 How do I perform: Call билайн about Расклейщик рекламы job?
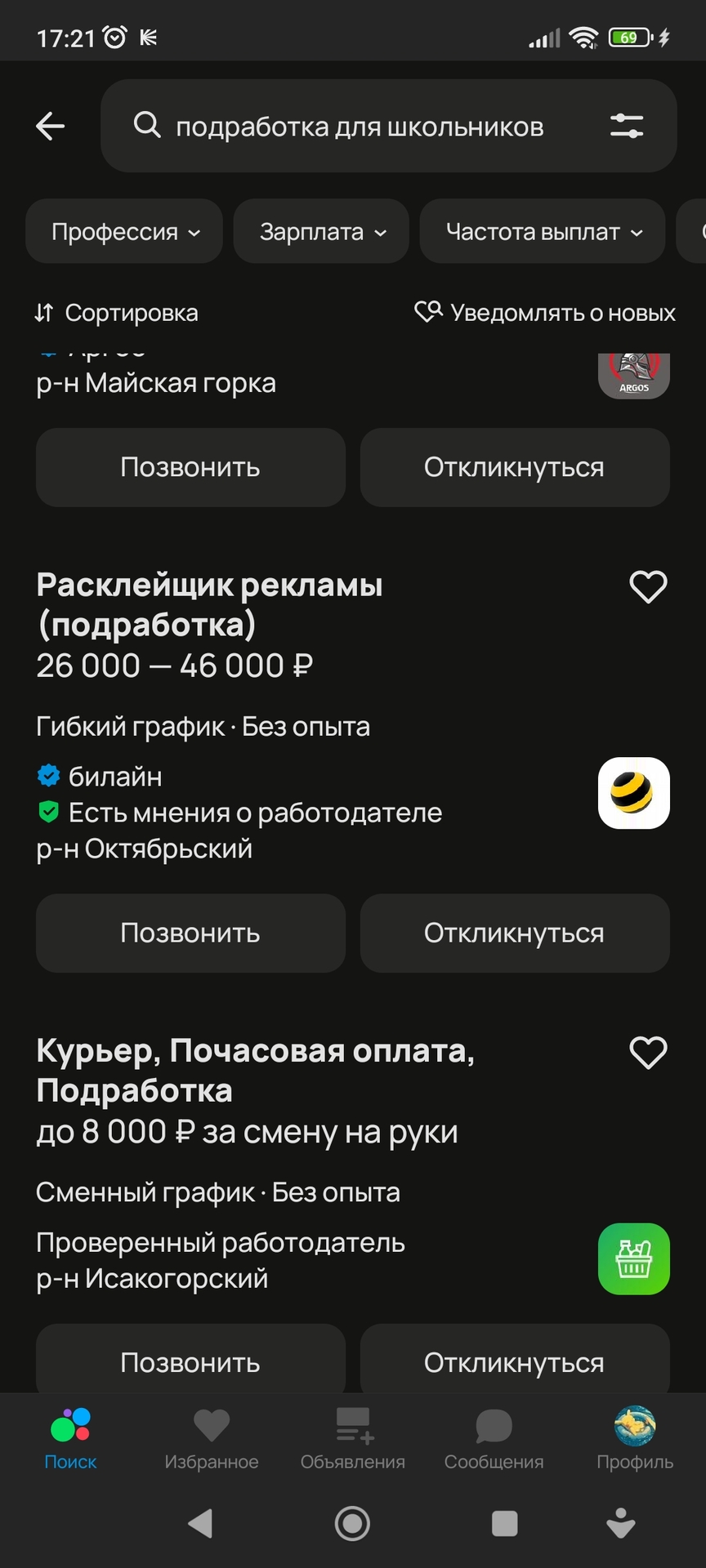(x=190, y=933)
